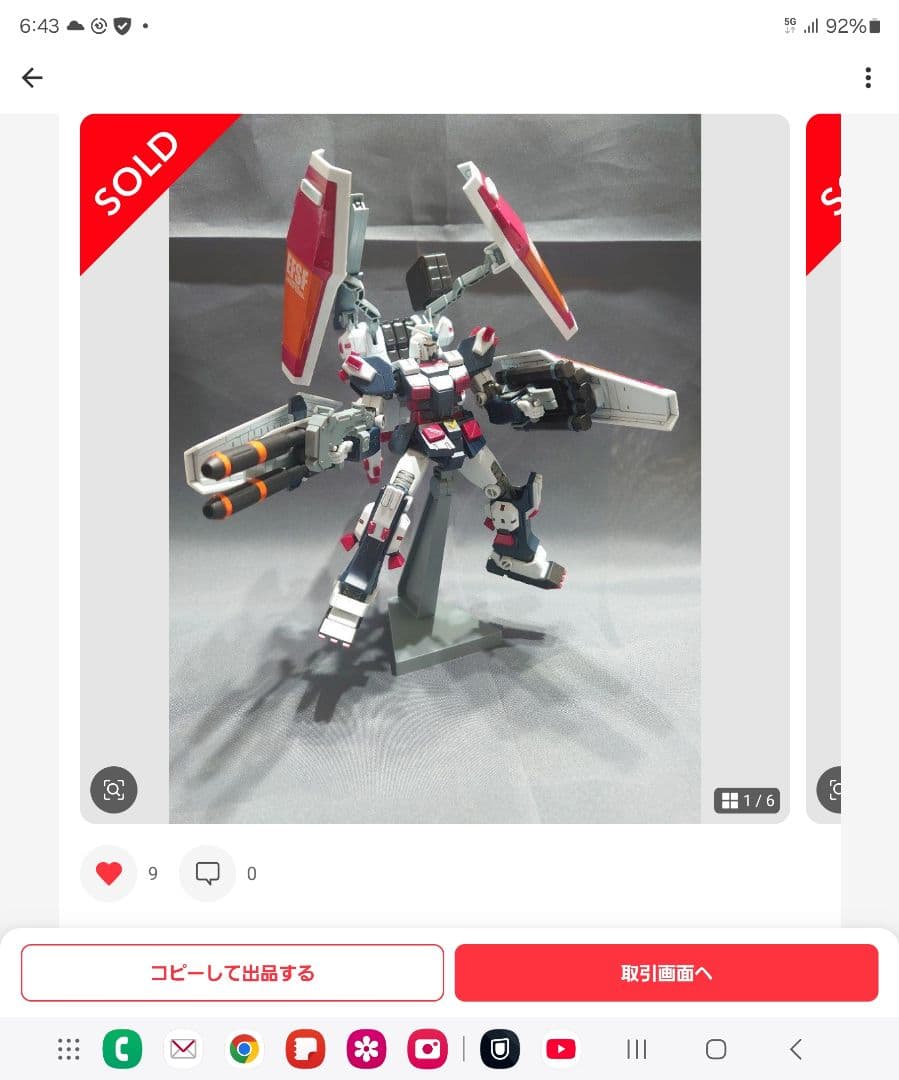Tap the heart icon to unlike the item
The width and height of the screenshot is (899, 1080).
(109, 873)
